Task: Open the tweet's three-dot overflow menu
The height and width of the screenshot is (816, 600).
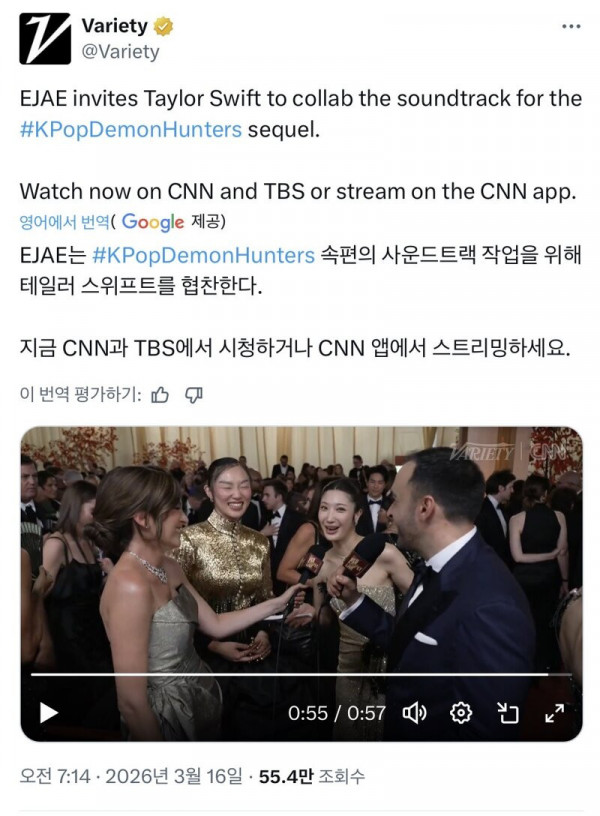Action: pyautogui.click(x=571, y=26)
